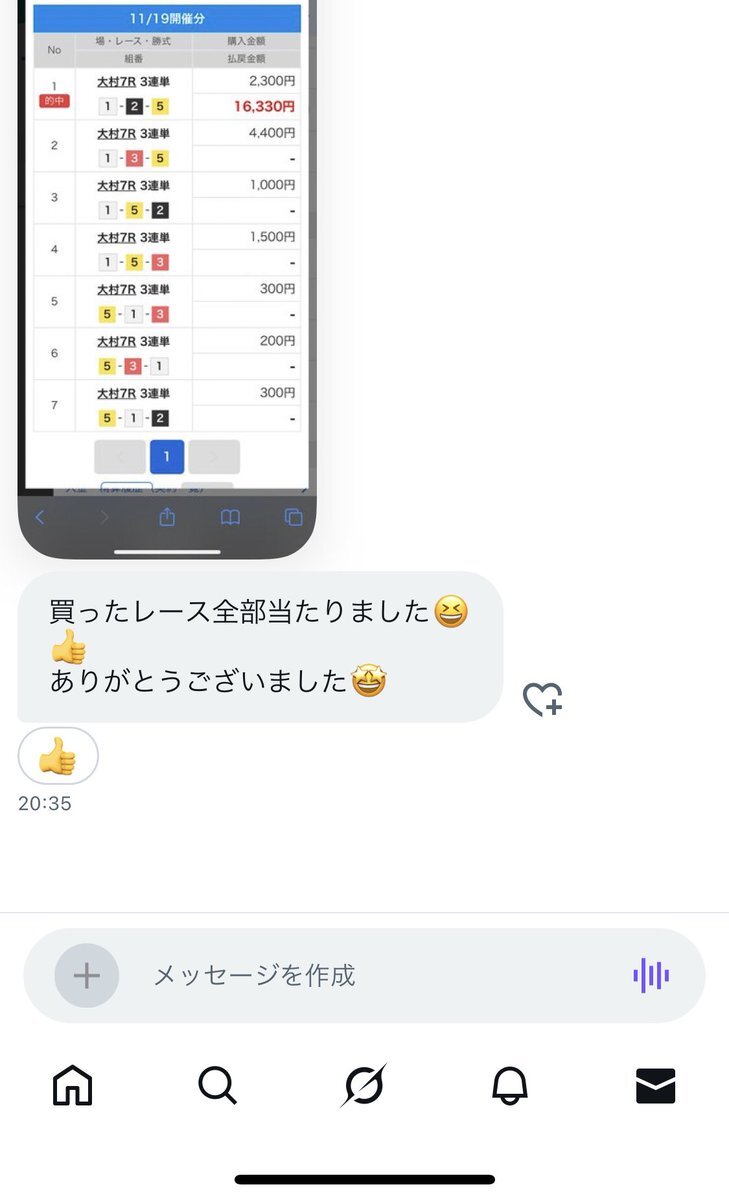This screenshot has width=729, height=1200.
Task: Tap the thumbs-up reaction under the message
Action: pos(58,755)
